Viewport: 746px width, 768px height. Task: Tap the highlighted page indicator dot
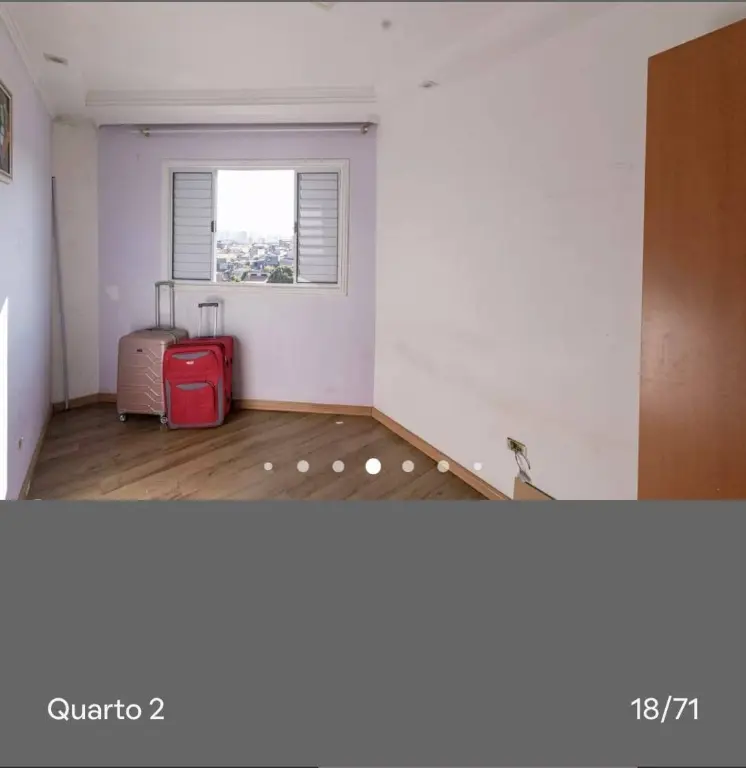pyautogui.click(x=373, y=466)
